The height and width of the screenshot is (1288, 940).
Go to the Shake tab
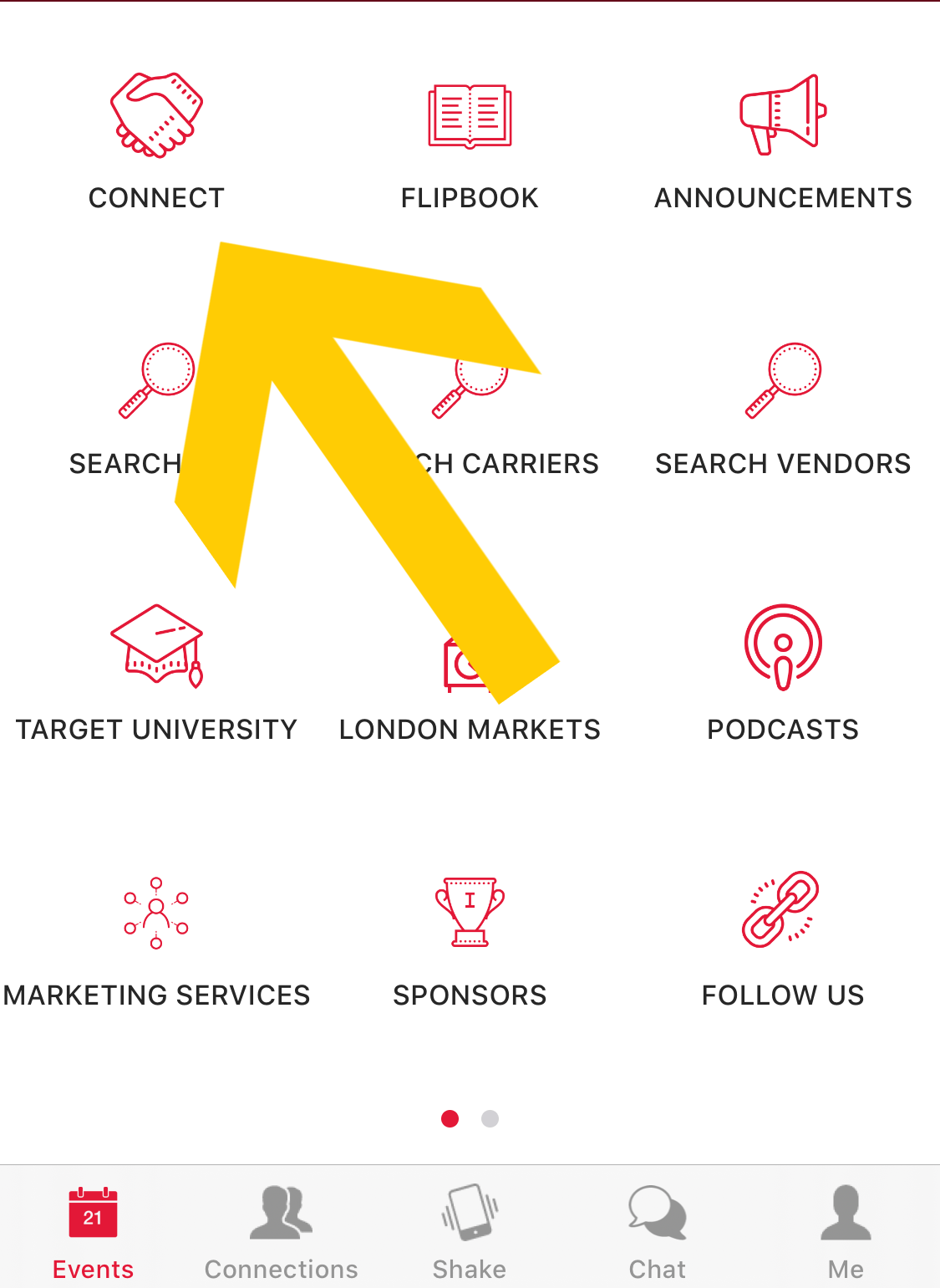point(470,1231)
